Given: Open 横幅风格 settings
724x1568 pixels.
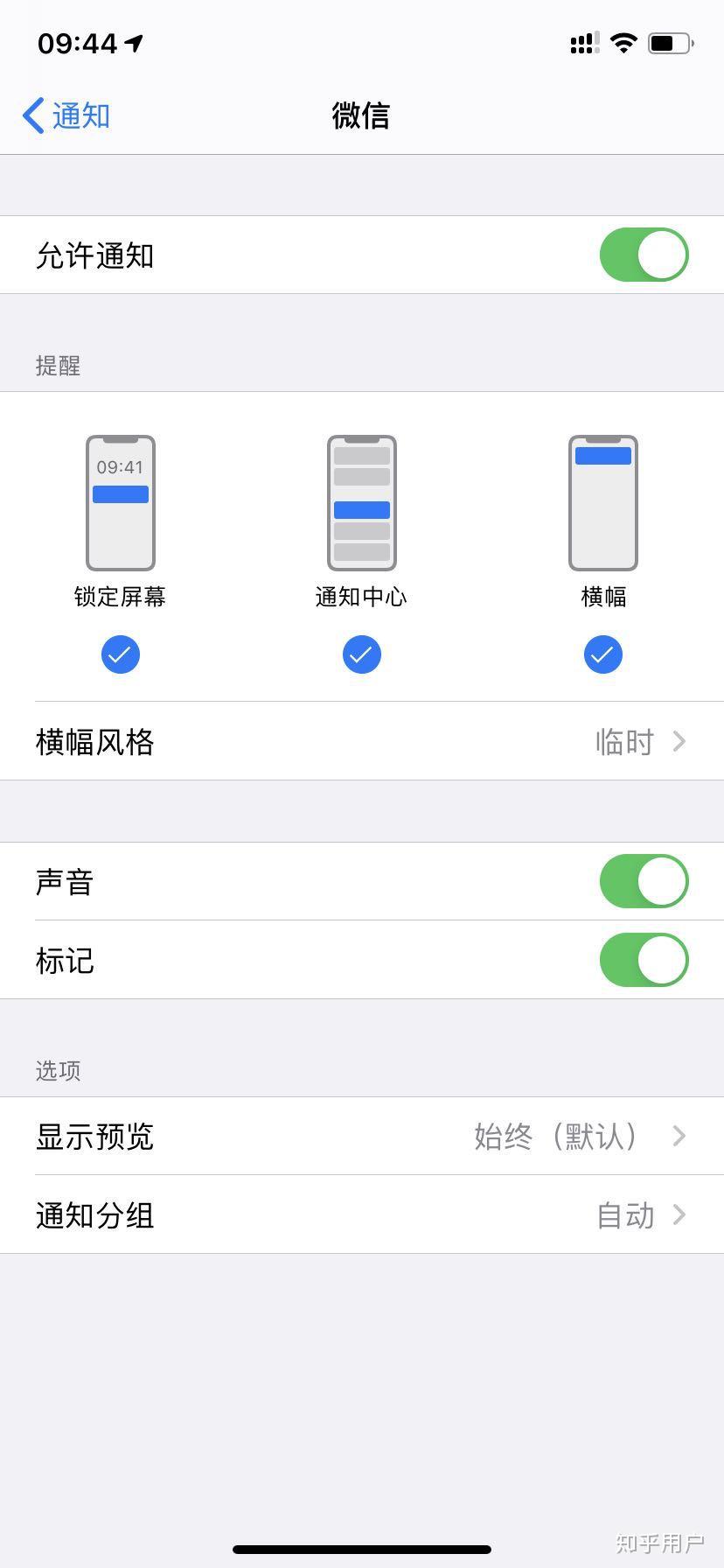Looking at the screenshot, I should [362, 742].
